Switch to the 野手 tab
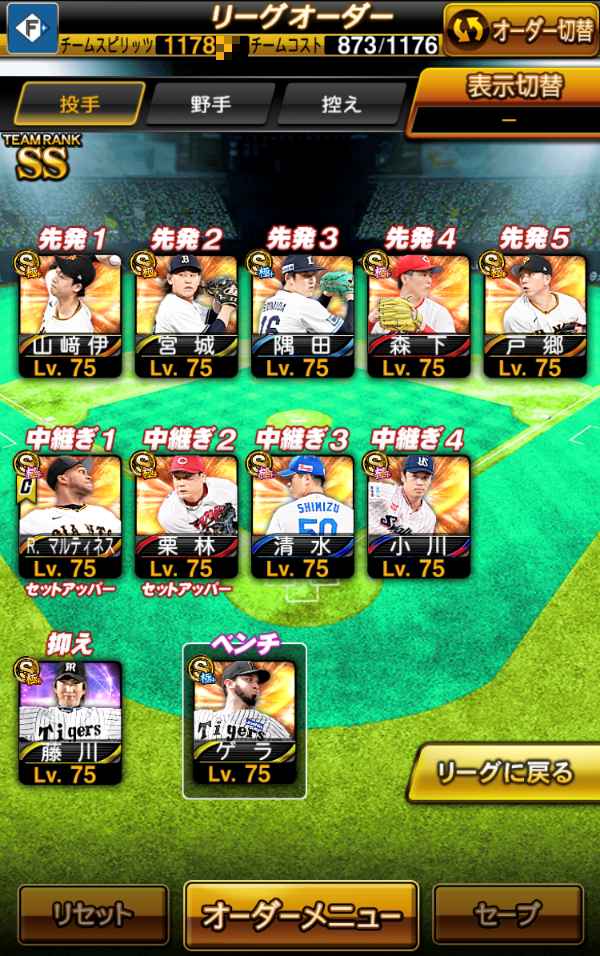The width and height of the screenshot is (600, 956). [x=208, y=103]
